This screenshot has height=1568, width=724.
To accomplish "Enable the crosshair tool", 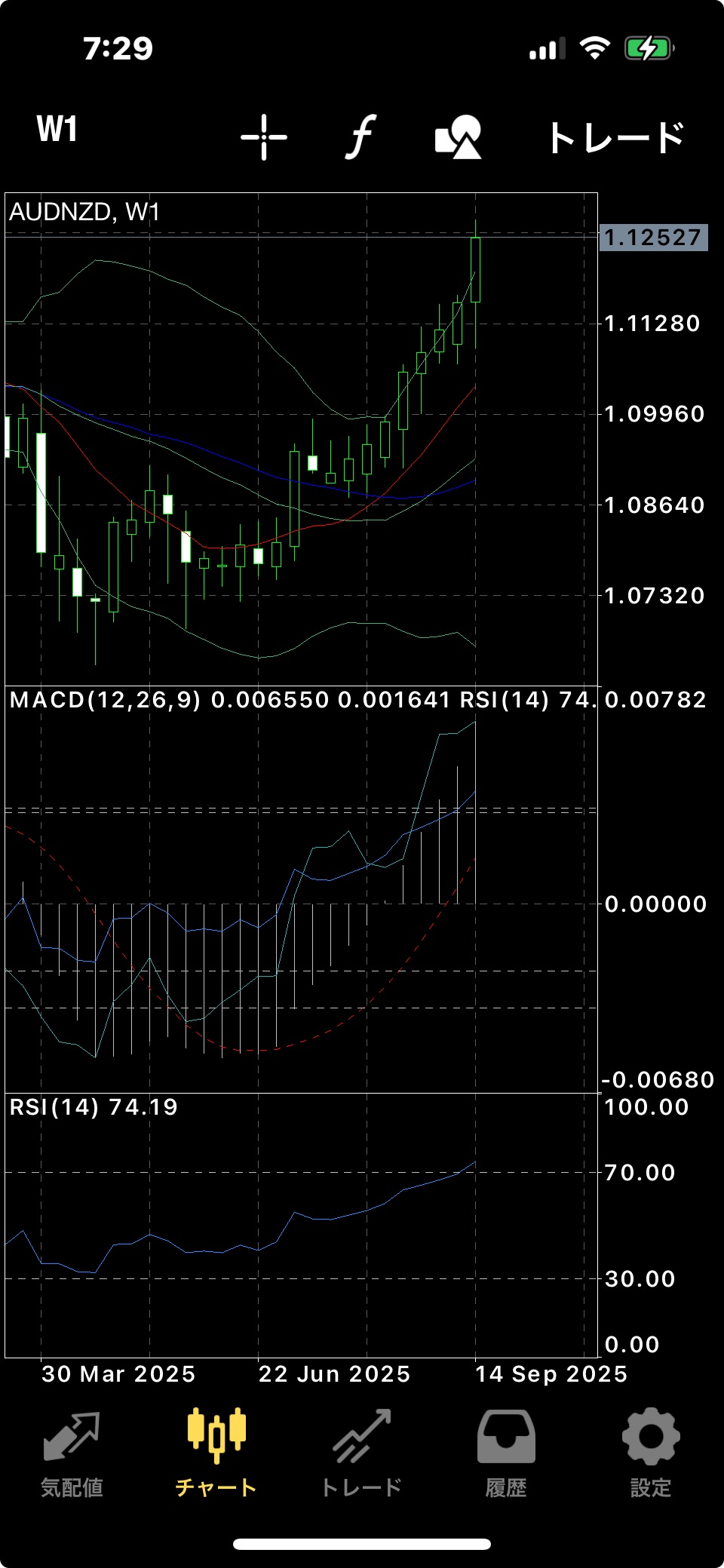I will tap(264, 137).
